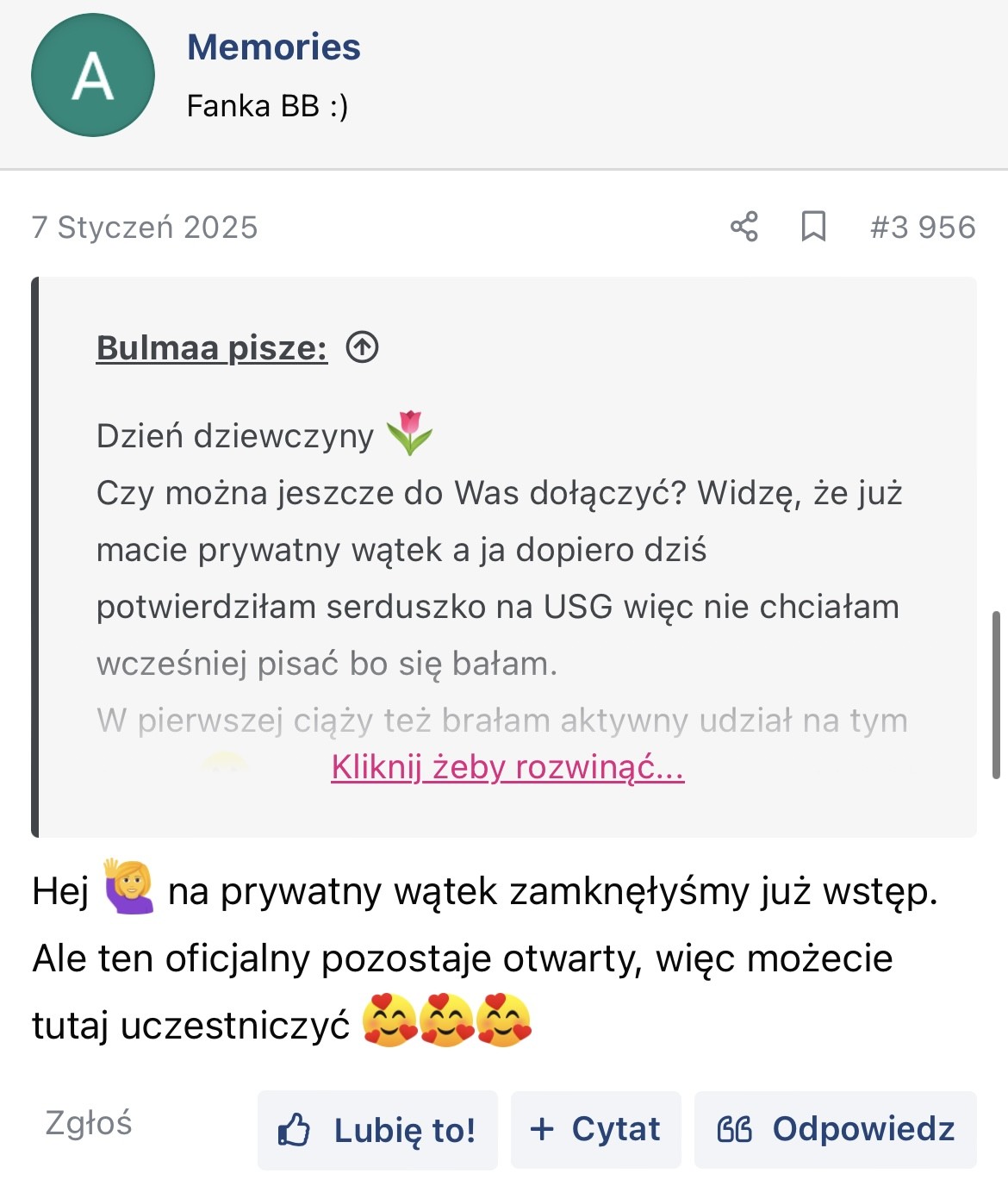Open the post number #3 956 link
The width and height of the screenshot is (1008, 1192).
pyautogui.click(x=922, y=227)
